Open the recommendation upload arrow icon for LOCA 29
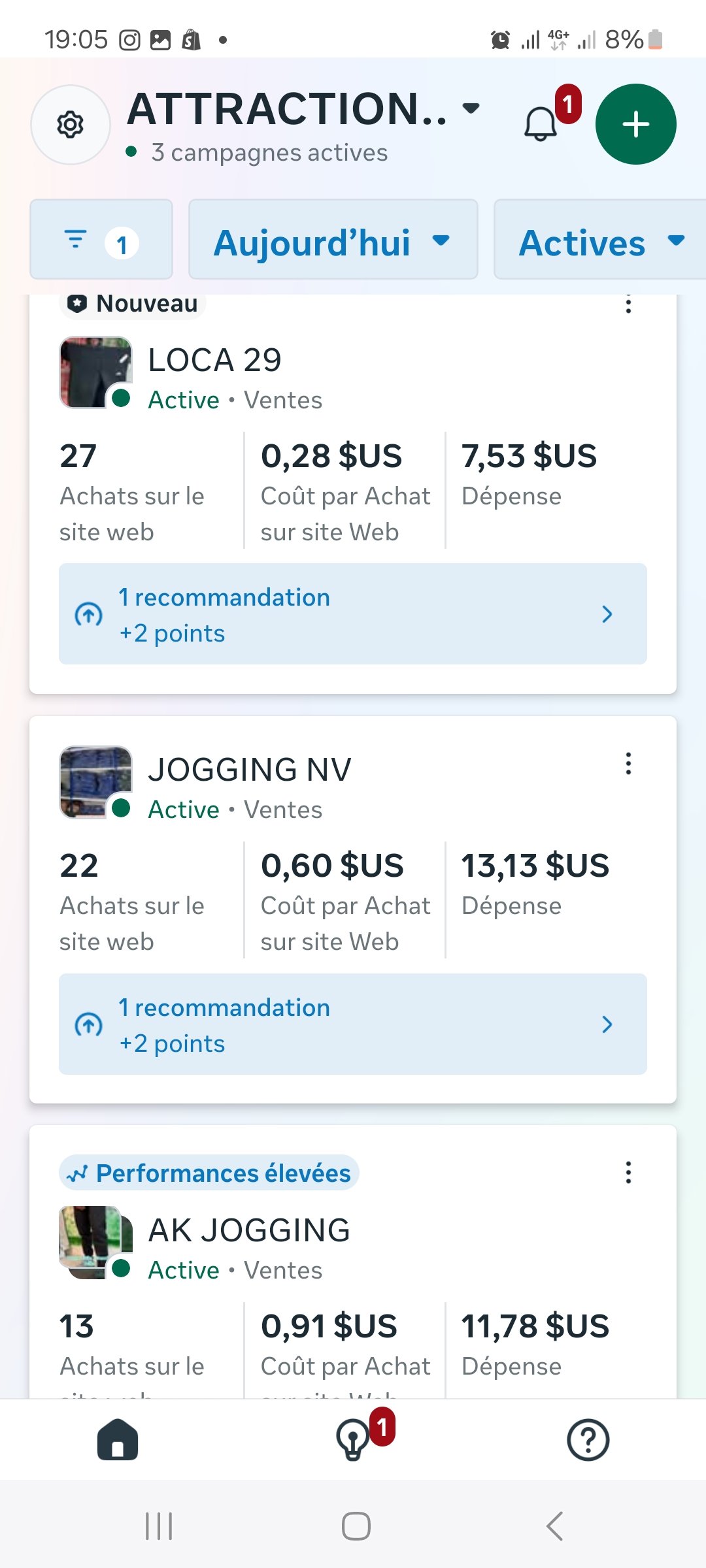706x1568 pixels. 89,614
